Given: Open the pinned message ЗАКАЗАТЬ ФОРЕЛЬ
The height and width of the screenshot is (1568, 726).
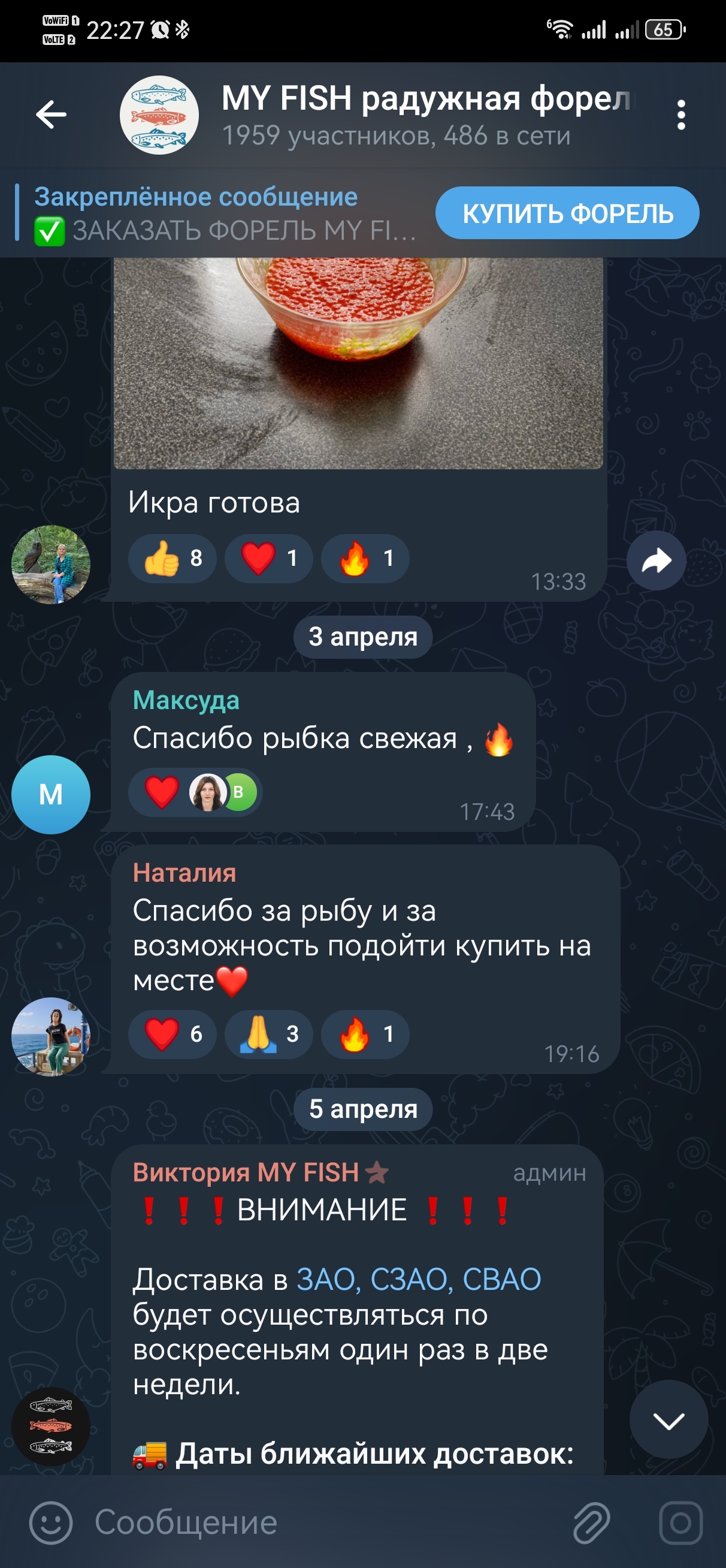Looking at the screenshot, I should [x=225, y=213].
